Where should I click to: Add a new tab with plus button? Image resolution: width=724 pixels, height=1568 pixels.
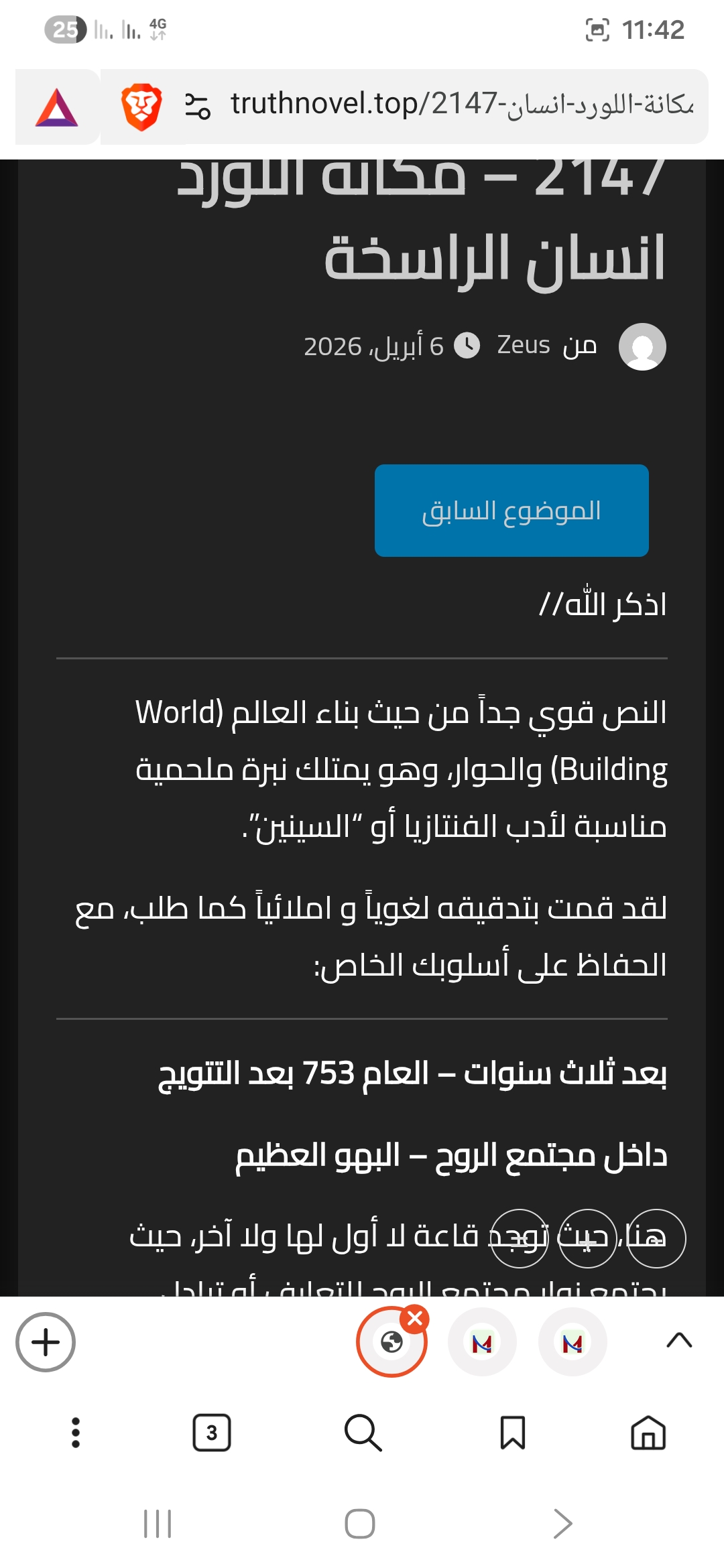(46, 1342)
